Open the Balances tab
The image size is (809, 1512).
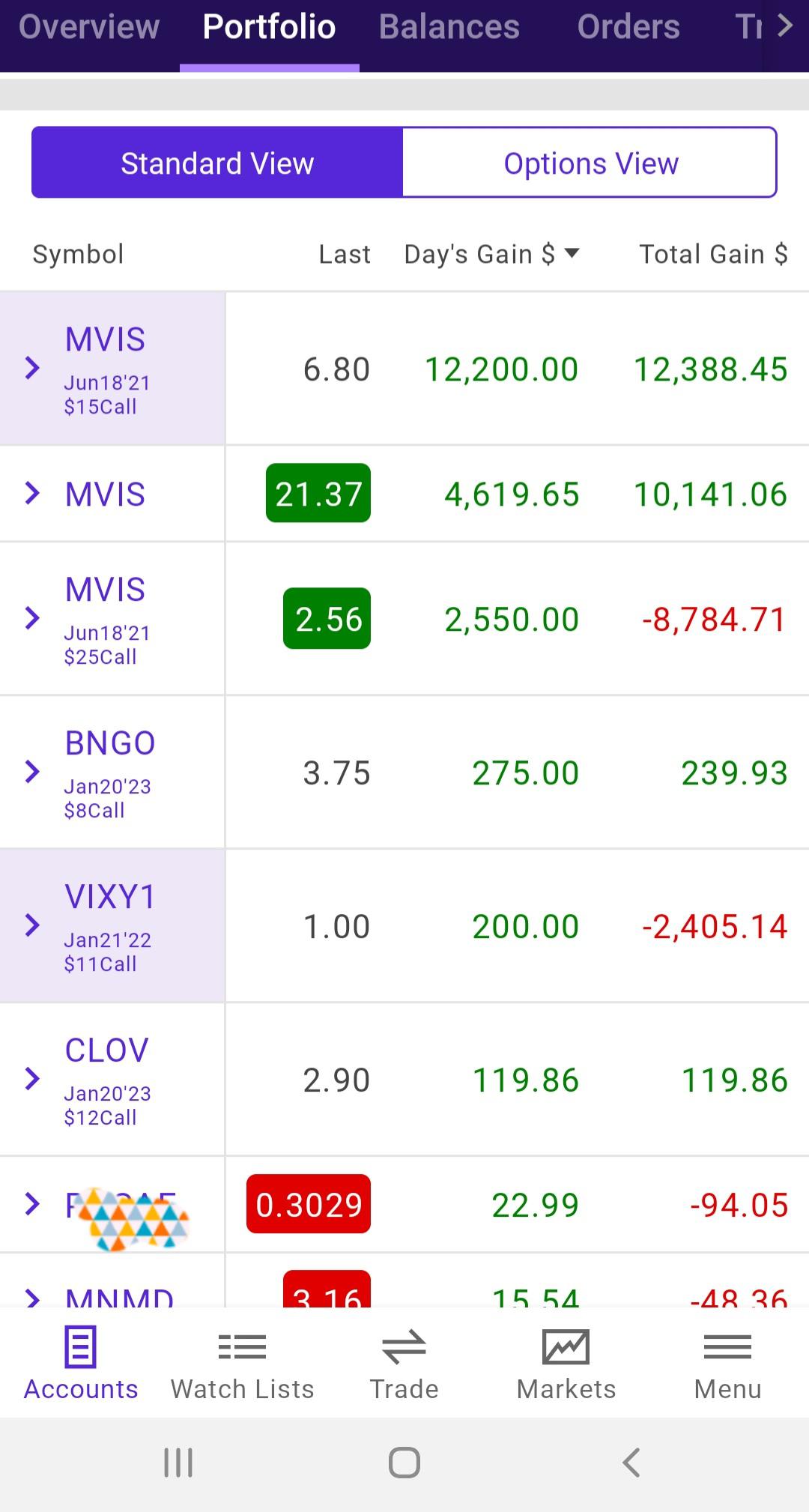[449, 27]
